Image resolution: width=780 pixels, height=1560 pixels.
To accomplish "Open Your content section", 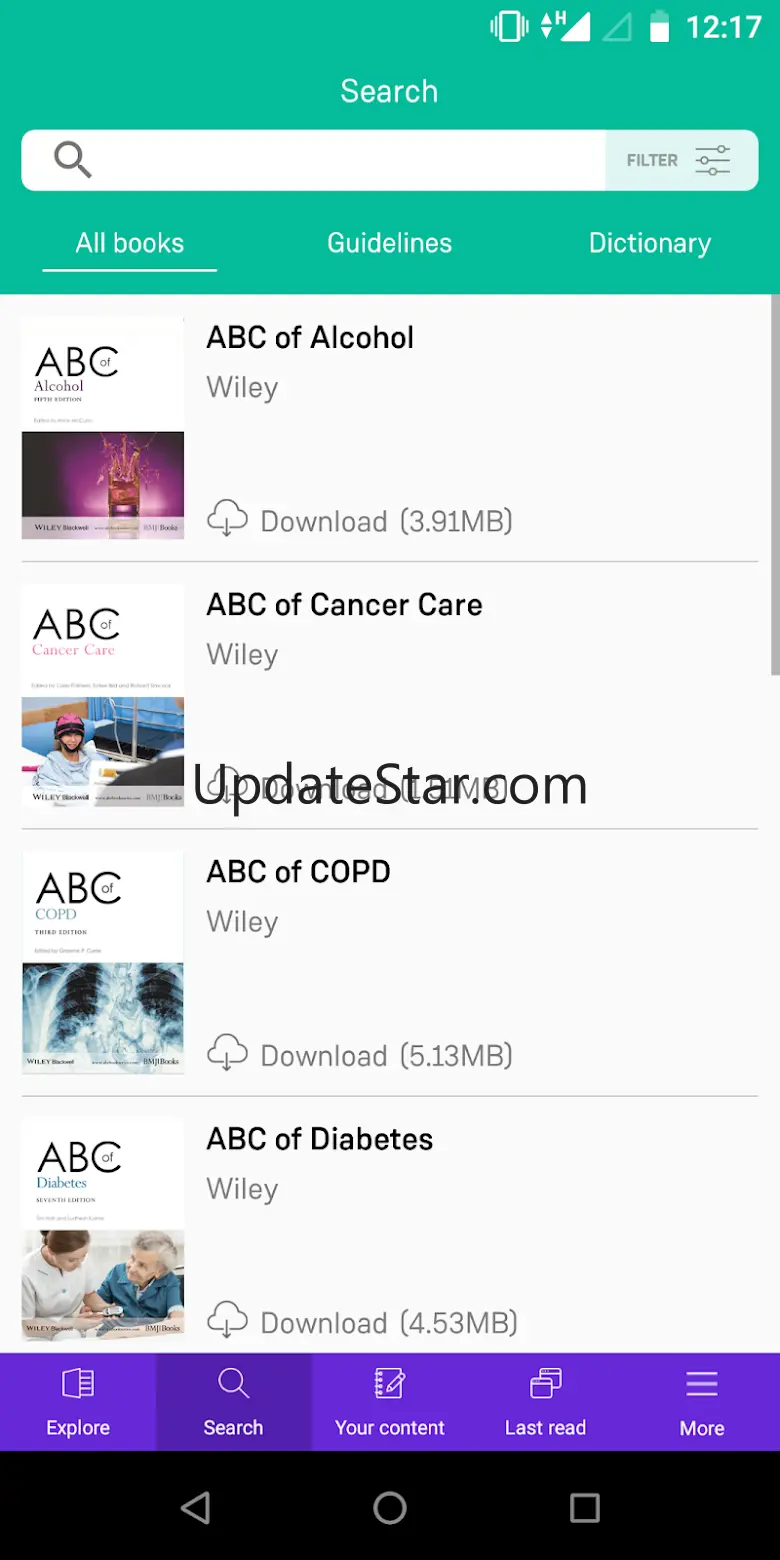I will tap(389, 1402).
